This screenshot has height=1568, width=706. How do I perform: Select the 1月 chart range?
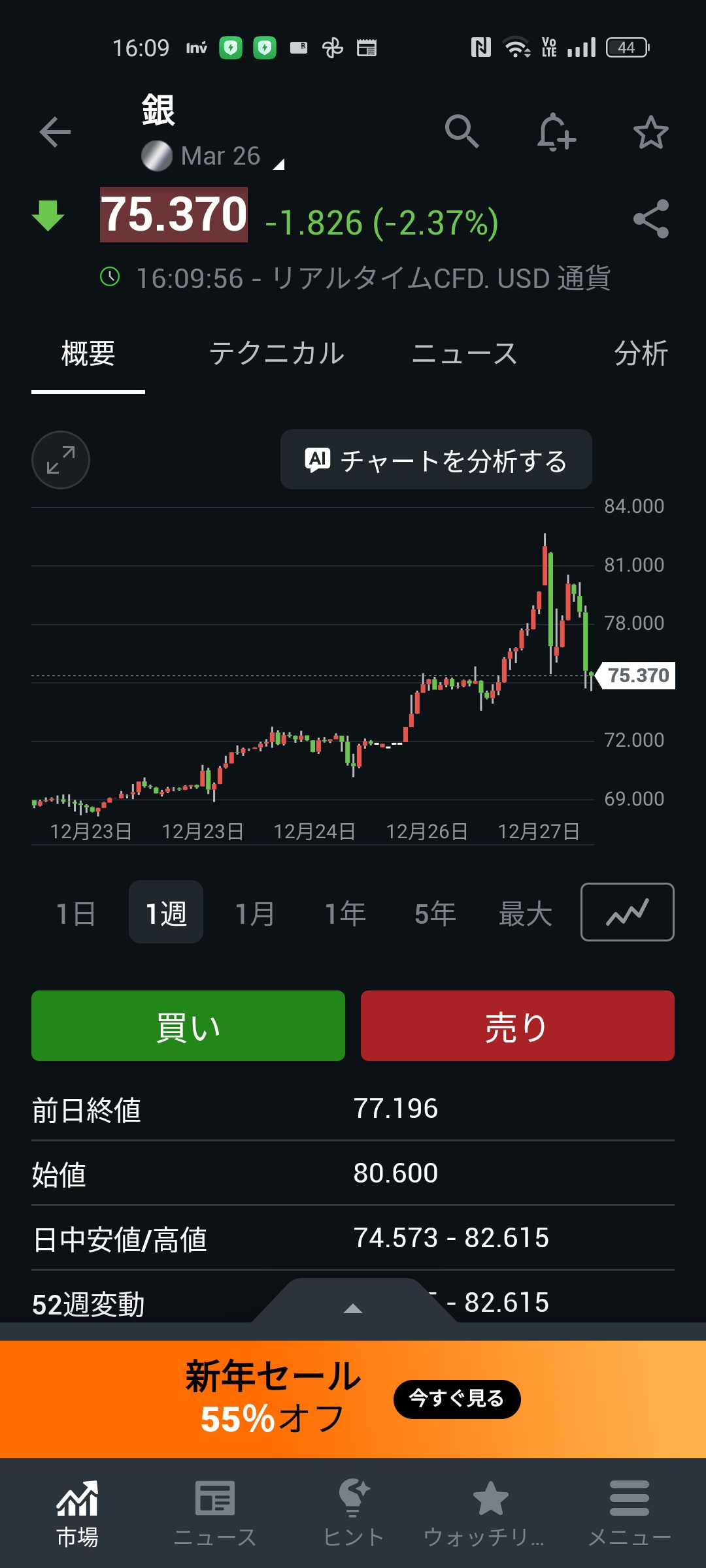click(255, 913)
